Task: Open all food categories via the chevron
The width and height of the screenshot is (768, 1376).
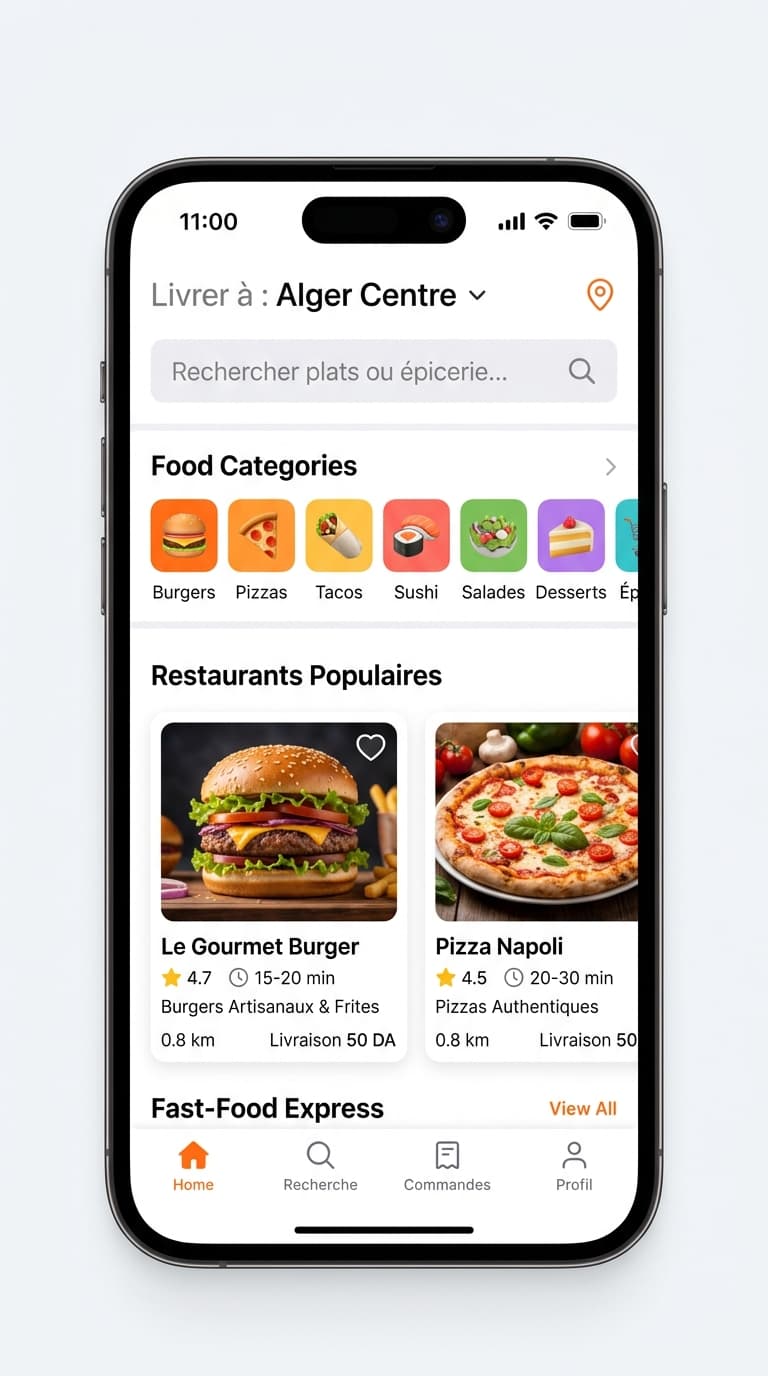Action: (x=610, y=467)
